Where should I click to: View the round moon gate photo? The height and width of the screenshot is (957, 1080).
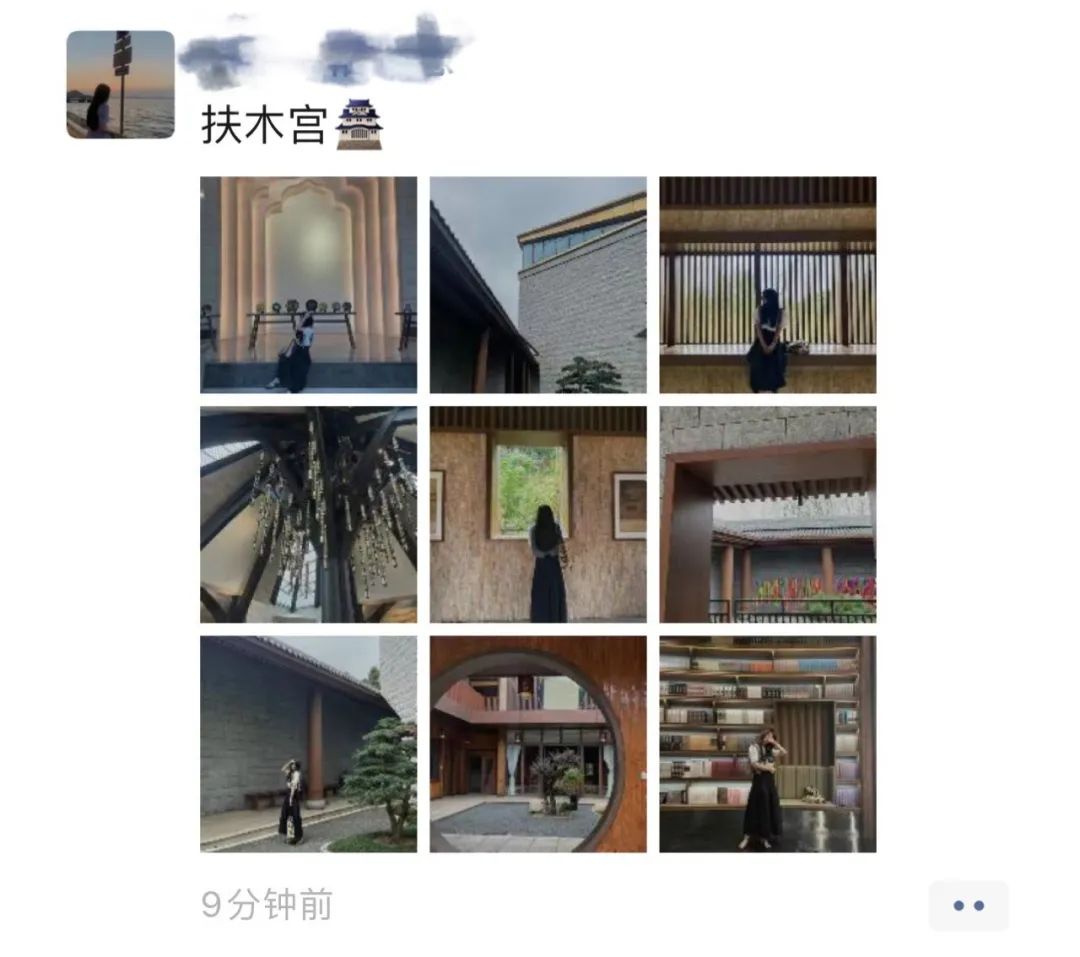point(538,744)
